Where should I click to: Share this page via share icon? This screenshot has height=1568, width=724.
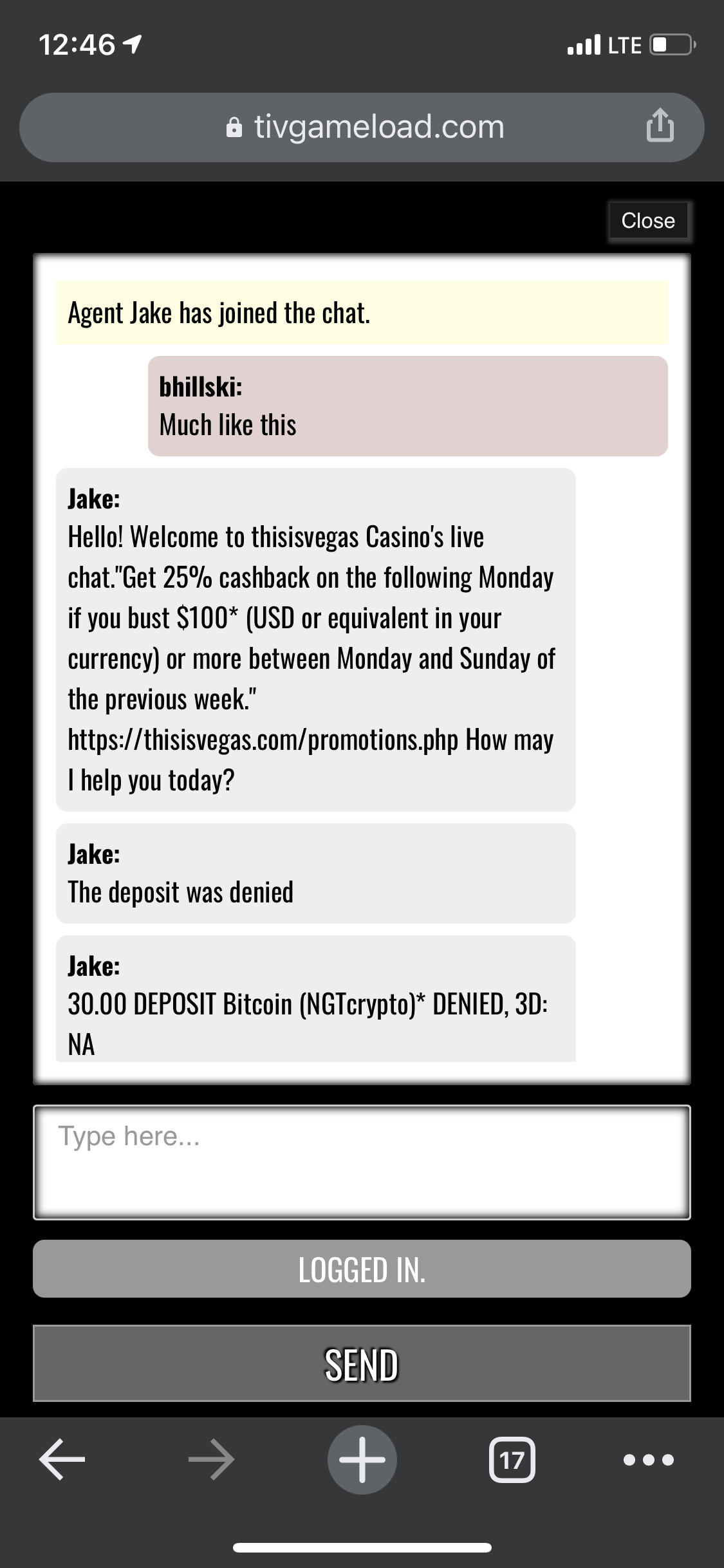point(660,126)
